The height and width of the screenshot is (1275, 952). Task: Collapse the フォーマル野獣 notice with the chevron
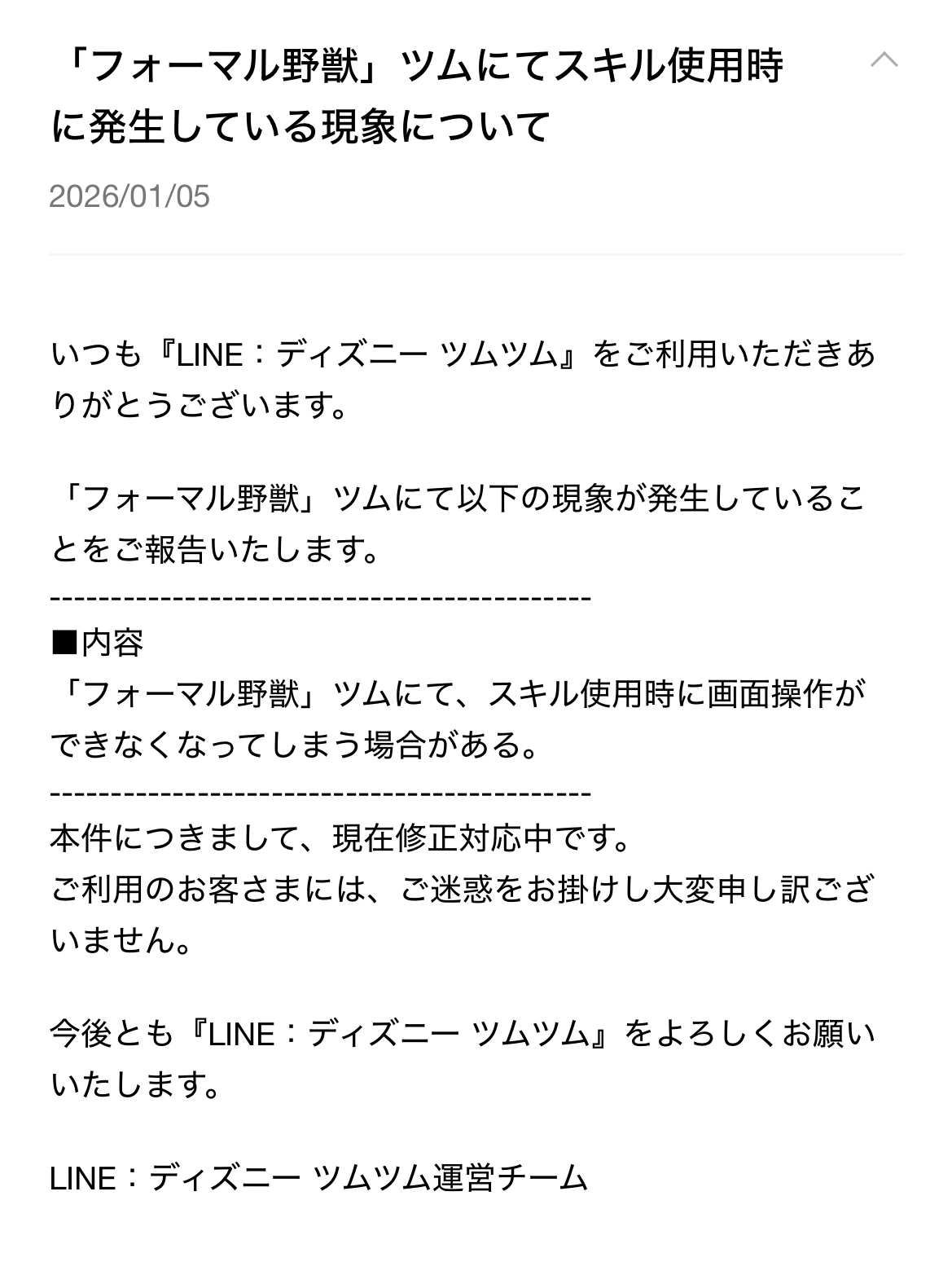(x=884, y=60)
